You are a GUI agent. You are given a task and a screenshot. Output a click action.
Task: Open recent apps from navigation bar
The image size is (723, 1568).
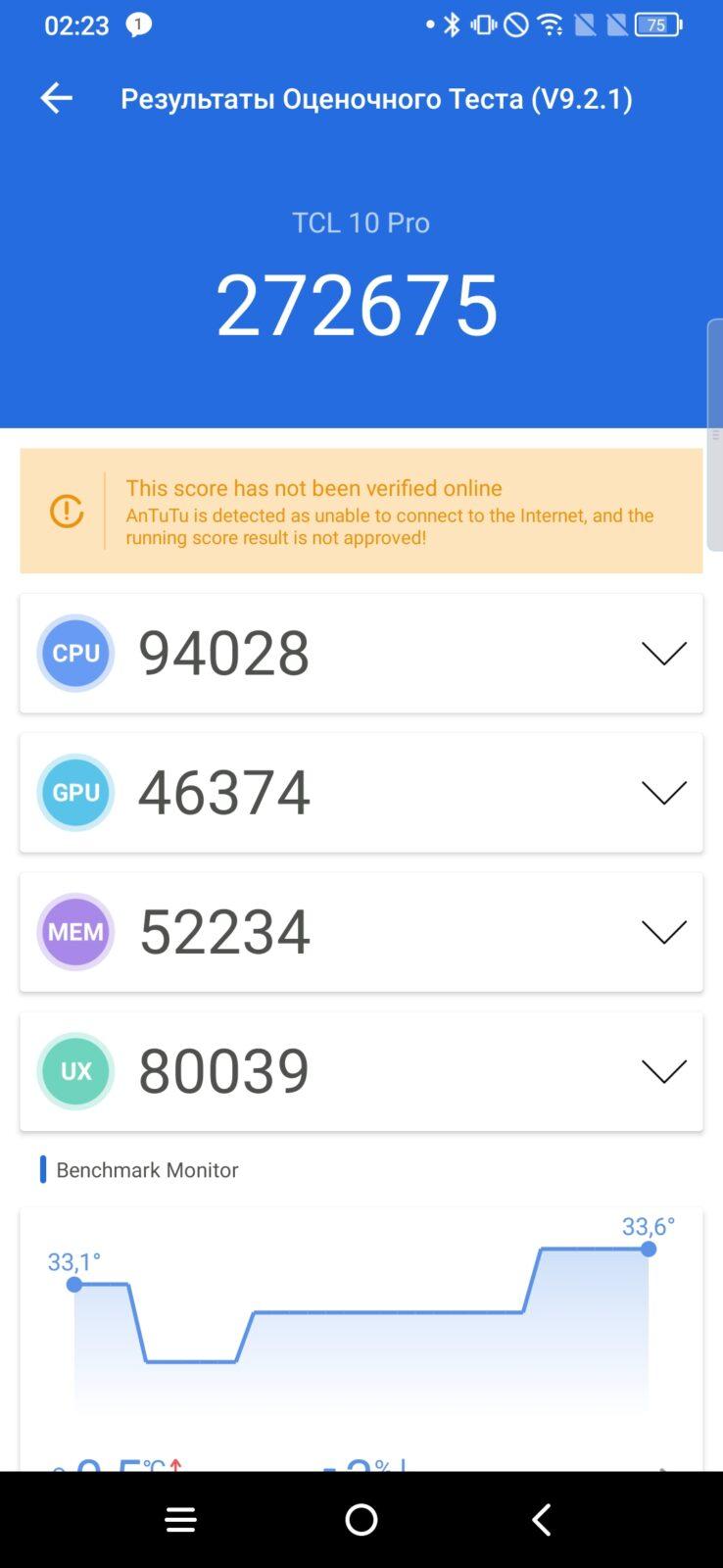(180, 1520)
